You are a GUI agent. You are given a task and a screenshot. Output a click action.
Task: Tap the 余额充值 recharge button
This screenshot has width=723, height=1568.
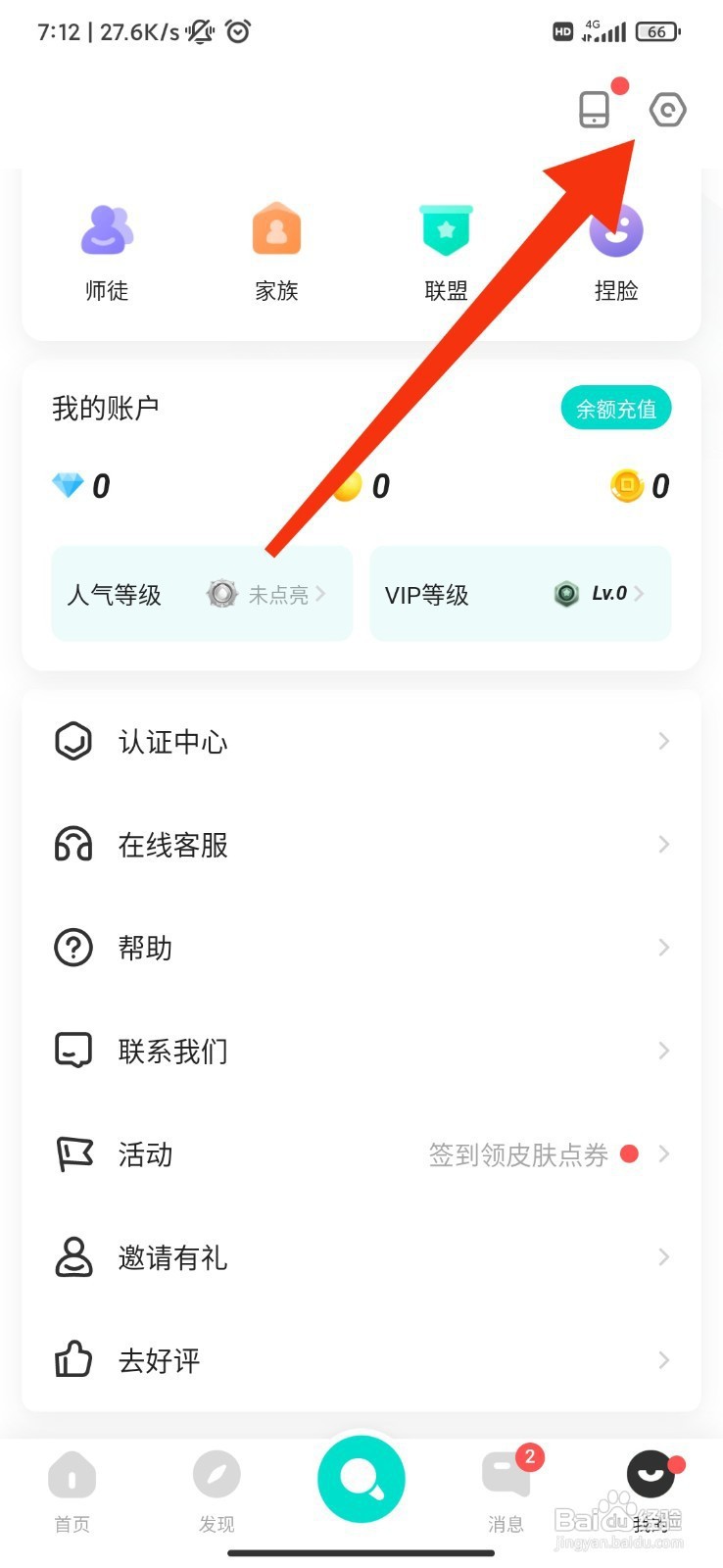[615, 409]
